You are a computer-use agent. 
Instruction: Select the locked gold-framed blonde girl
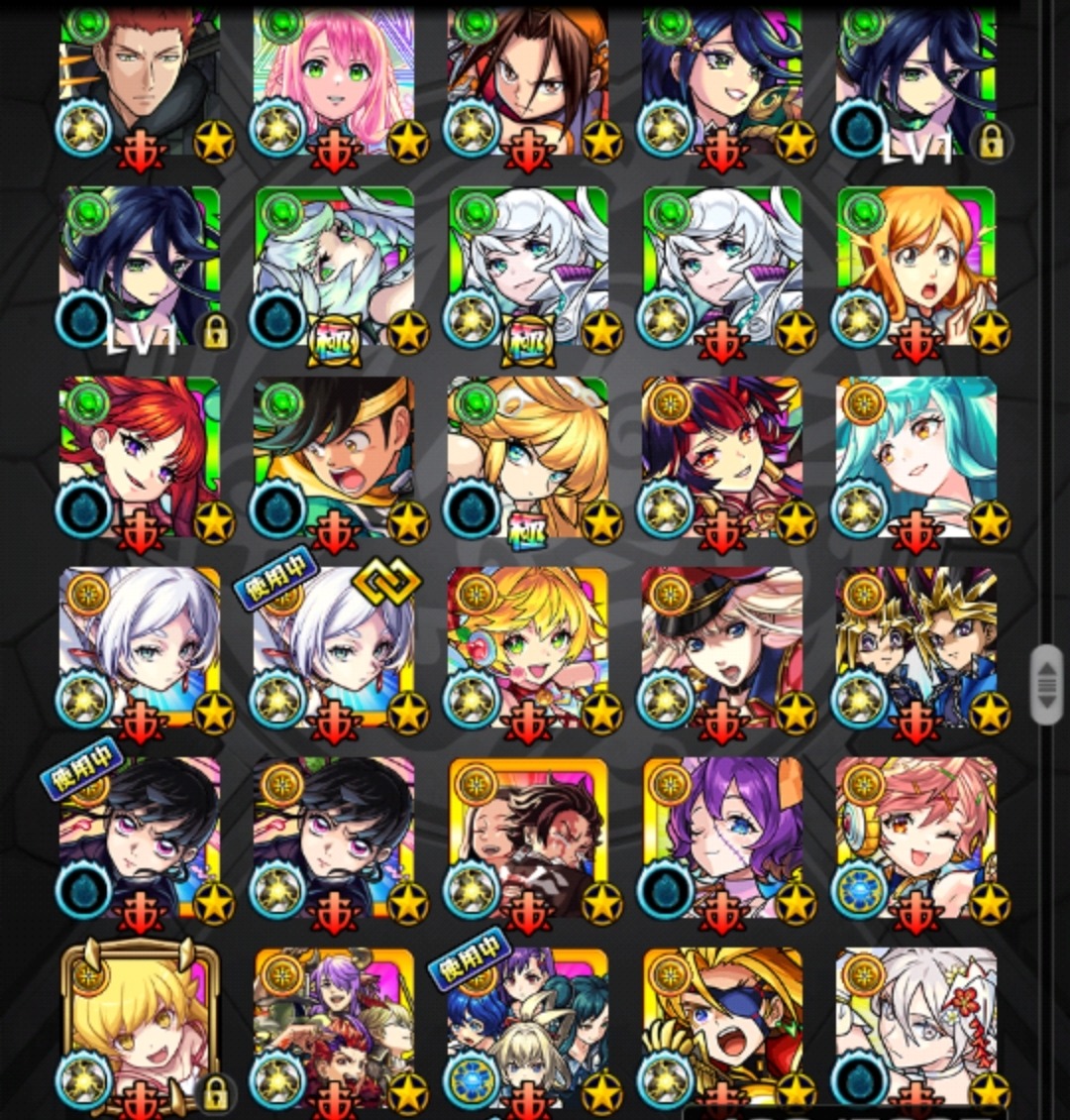coord(140,1026)
